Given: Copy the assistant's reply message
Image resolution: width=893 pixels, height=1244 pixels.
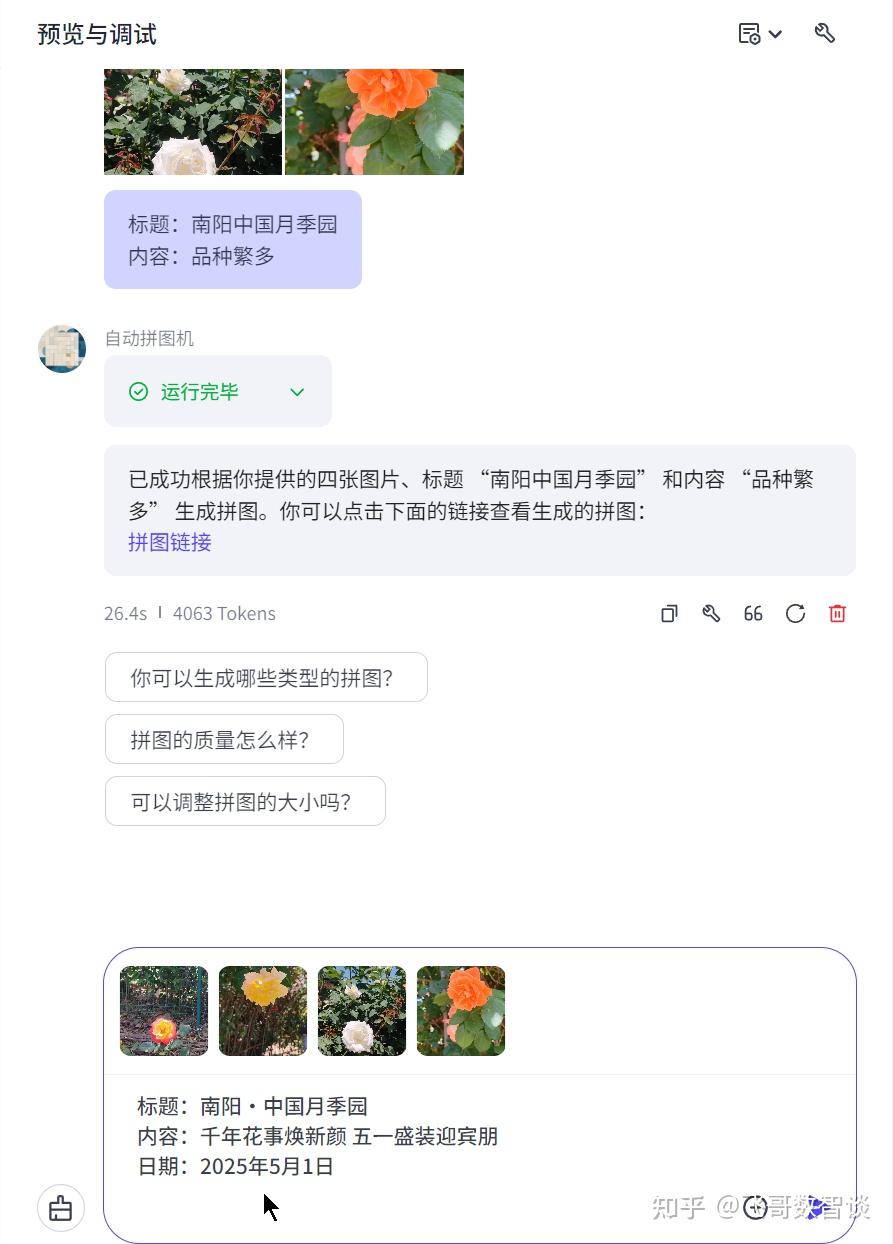Looking at the screenshot, I should pos(668,613).
